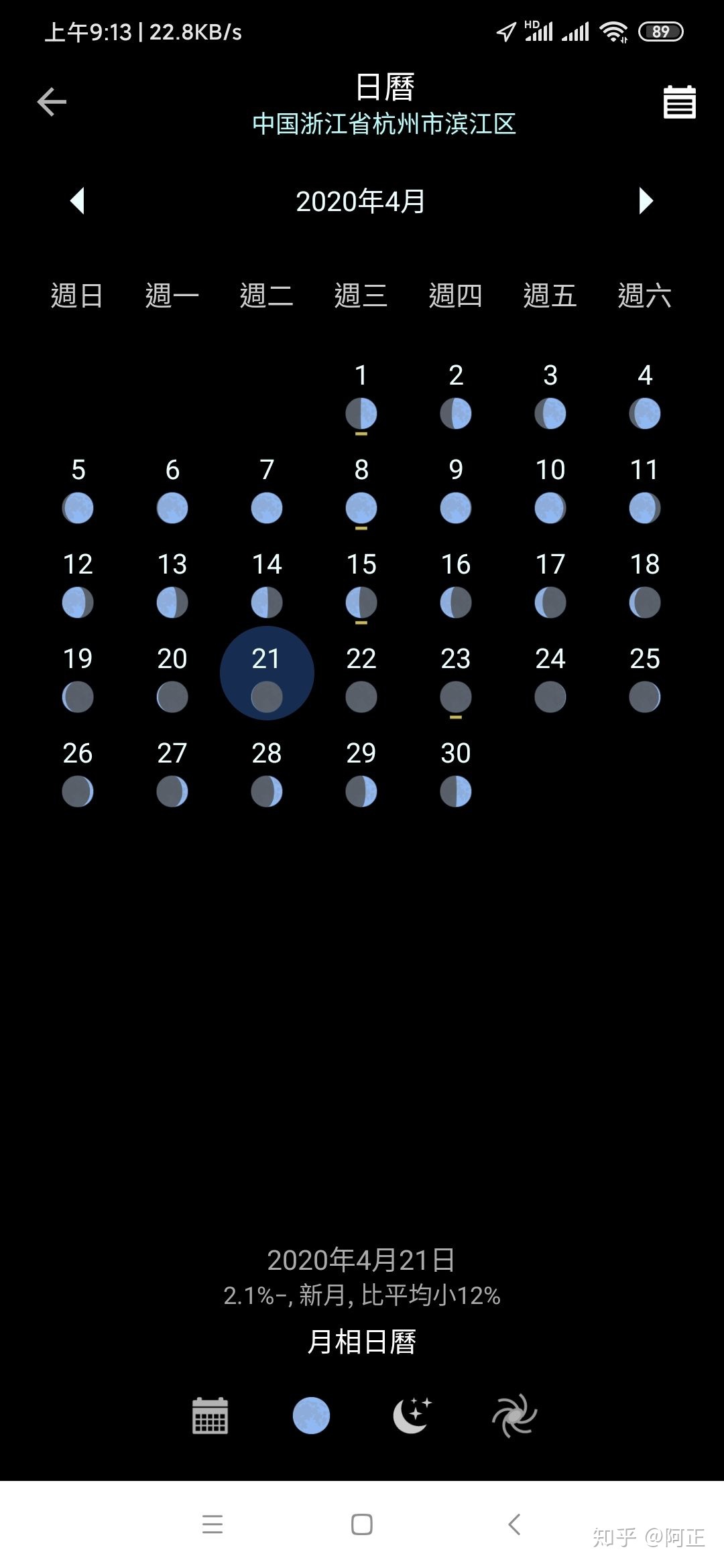The width and height of the screenshot is (724, 1568).
Task: Select April 23 in the calendar
Action: tap(456, 679)
